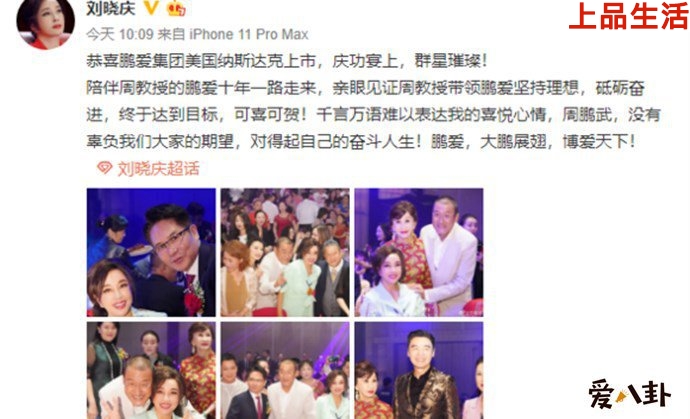This screenshot has height=419, width=690.
Task: View first photo of woman with man in glasses
Action: [151, 251]
